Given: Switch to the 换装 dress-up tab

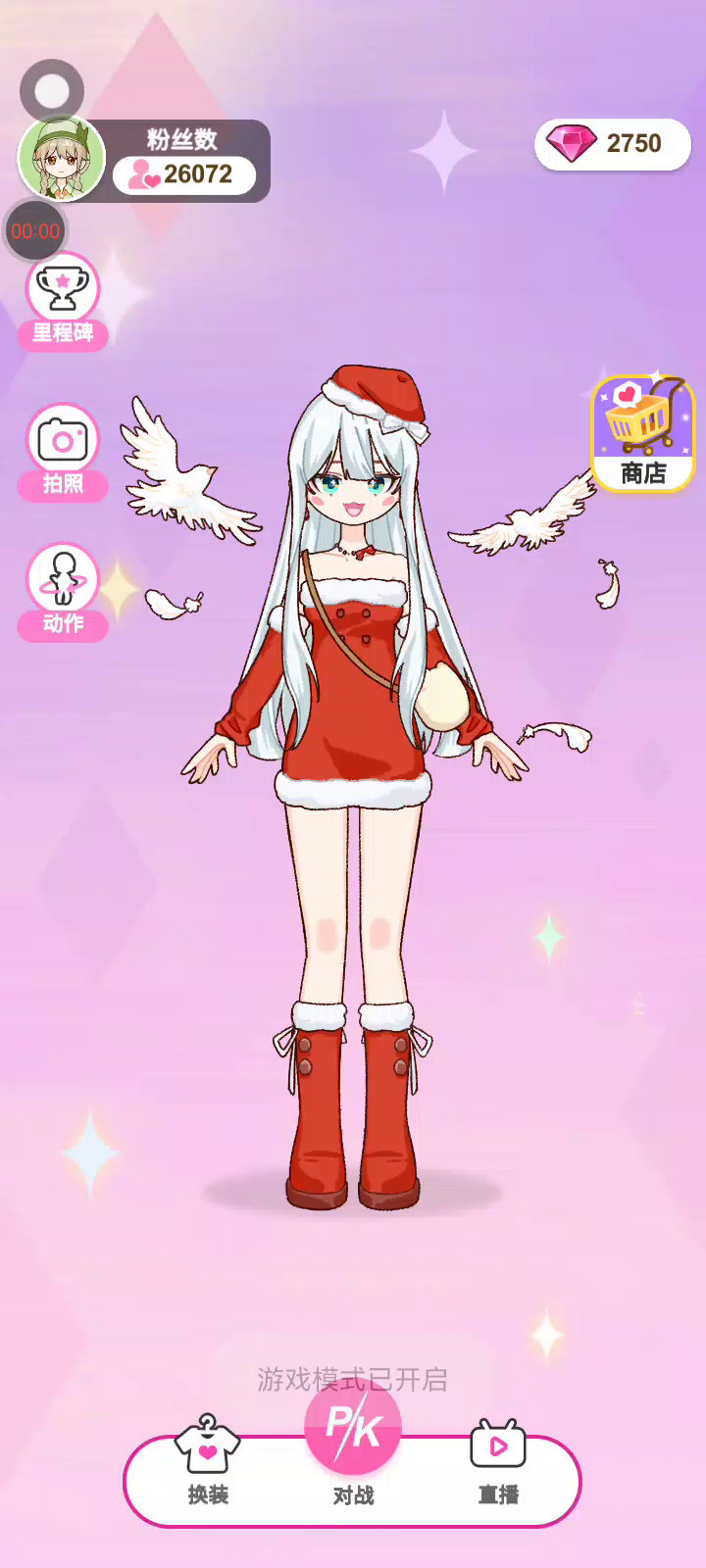Looking at the screenshot, I should pos(208,1461).
